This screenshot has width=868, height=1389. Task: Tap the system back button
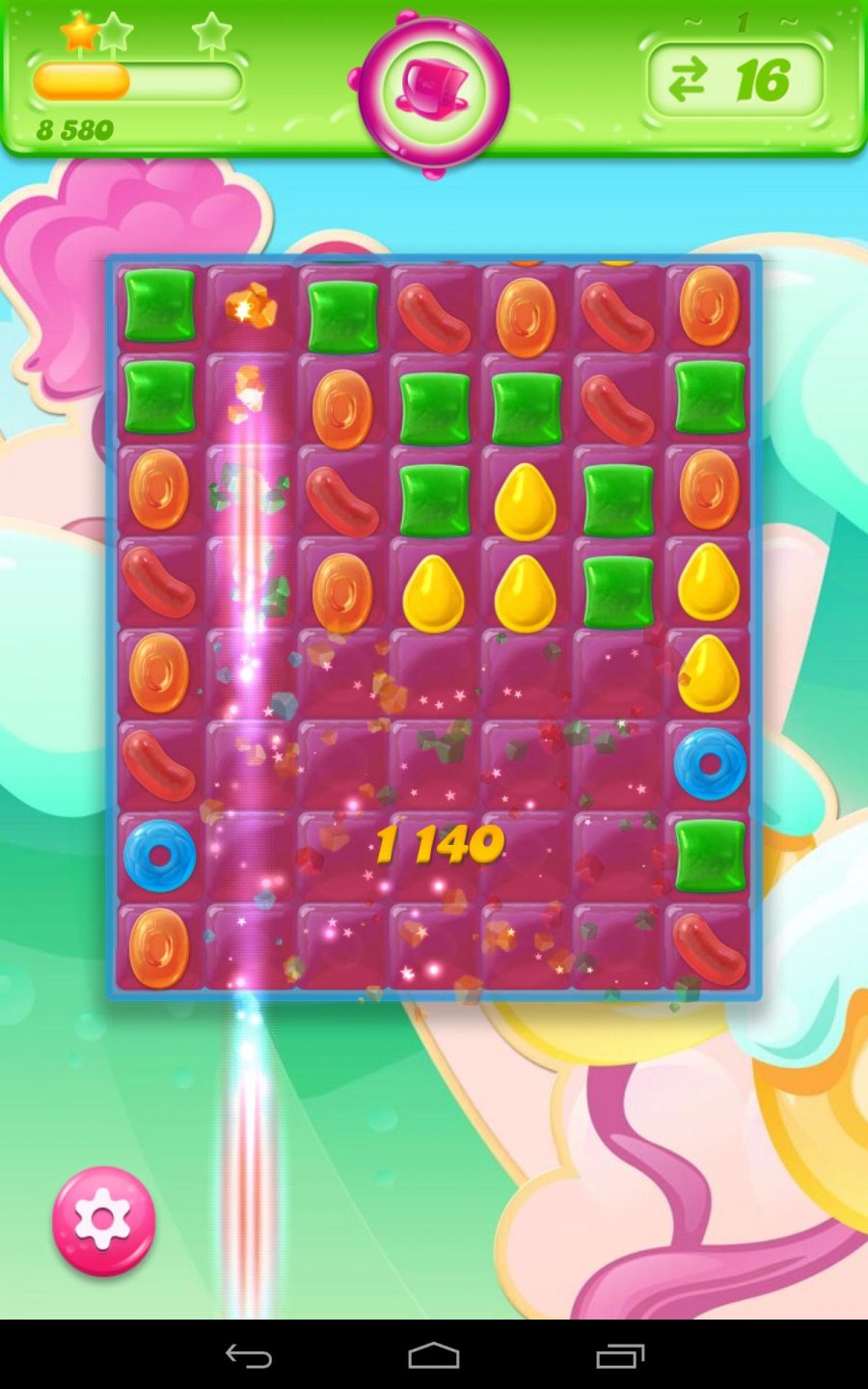(249, 1356)
